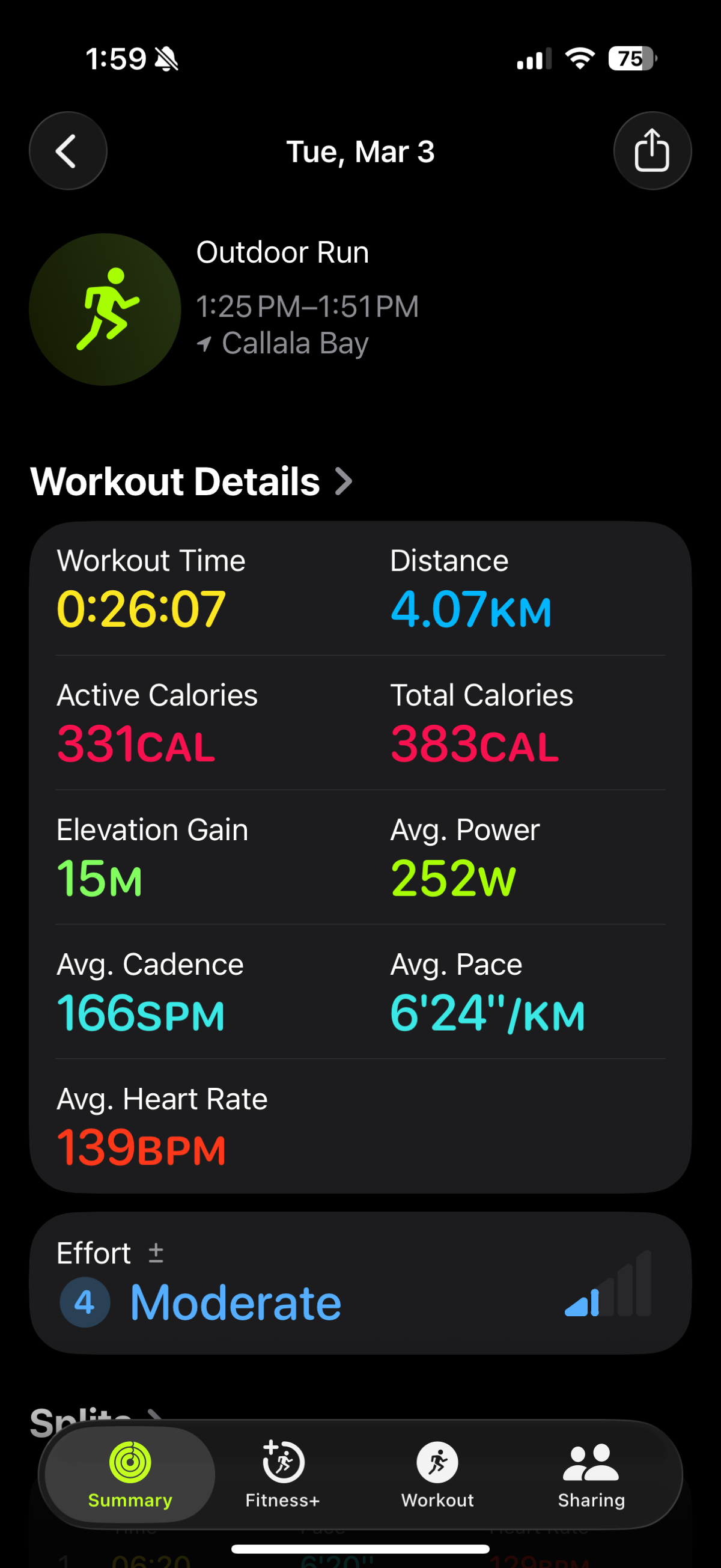Switch to the Fitness+ tab
Viewport: 721px width, 1568px height.
(283, 1474)
